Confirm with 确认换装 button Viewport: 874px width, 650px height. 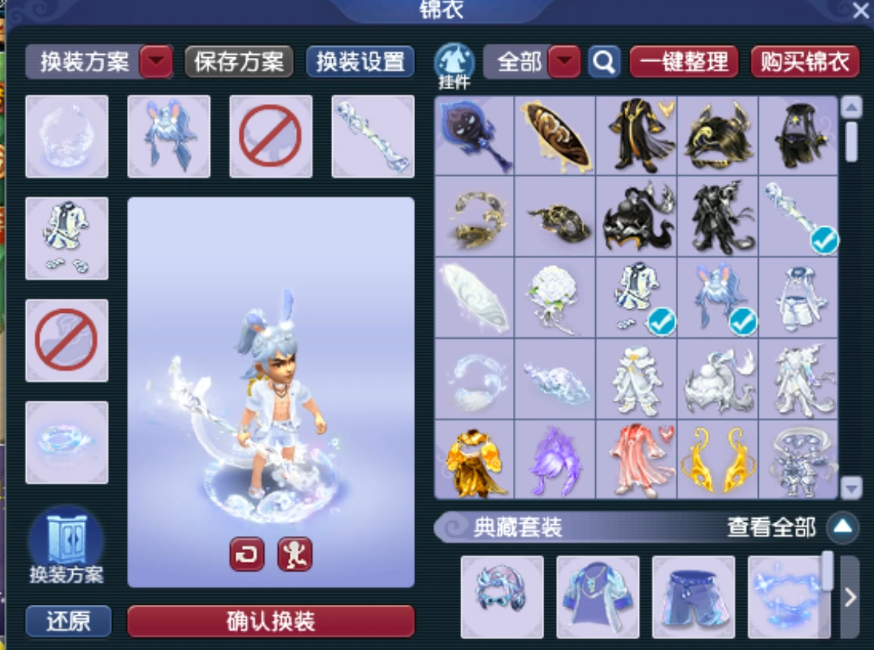click(270, 621)
